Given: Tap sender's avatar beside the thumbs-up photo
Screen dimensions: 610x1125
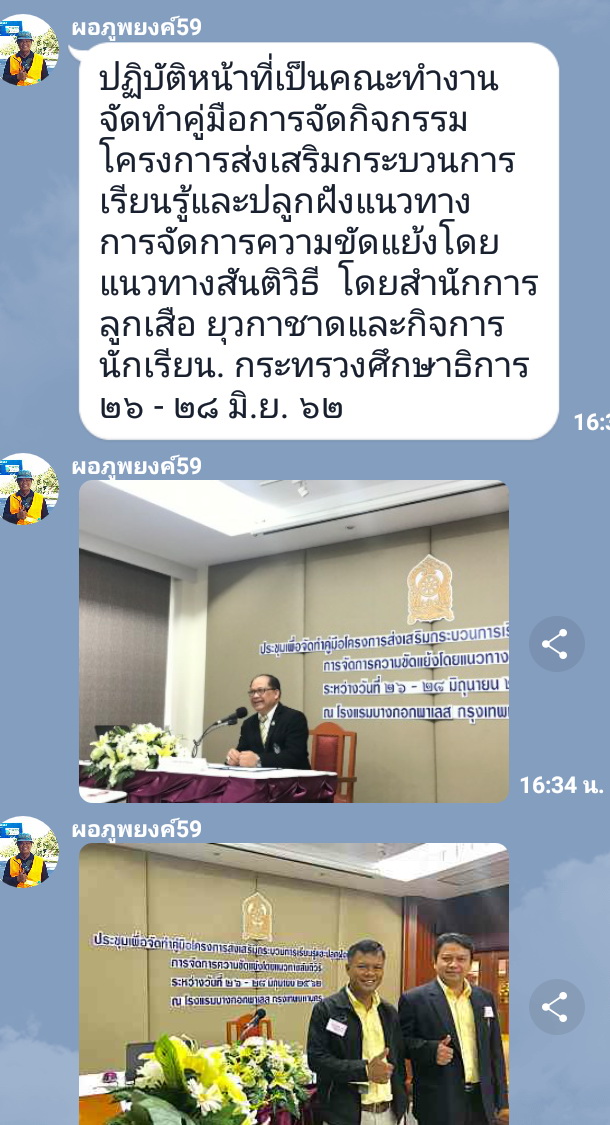Looking at the screenshot, I should [26, 852].
